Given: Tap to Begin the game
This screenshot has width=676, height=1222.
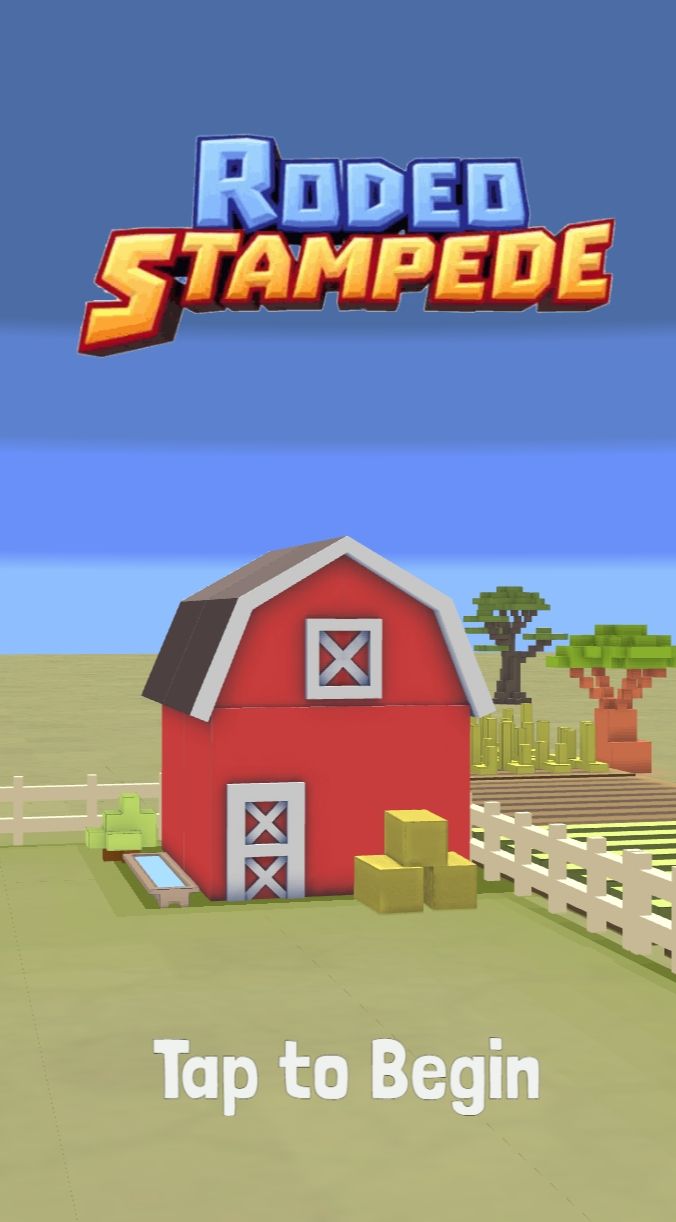Looking at the screenshot, I should pos(346,1073).
